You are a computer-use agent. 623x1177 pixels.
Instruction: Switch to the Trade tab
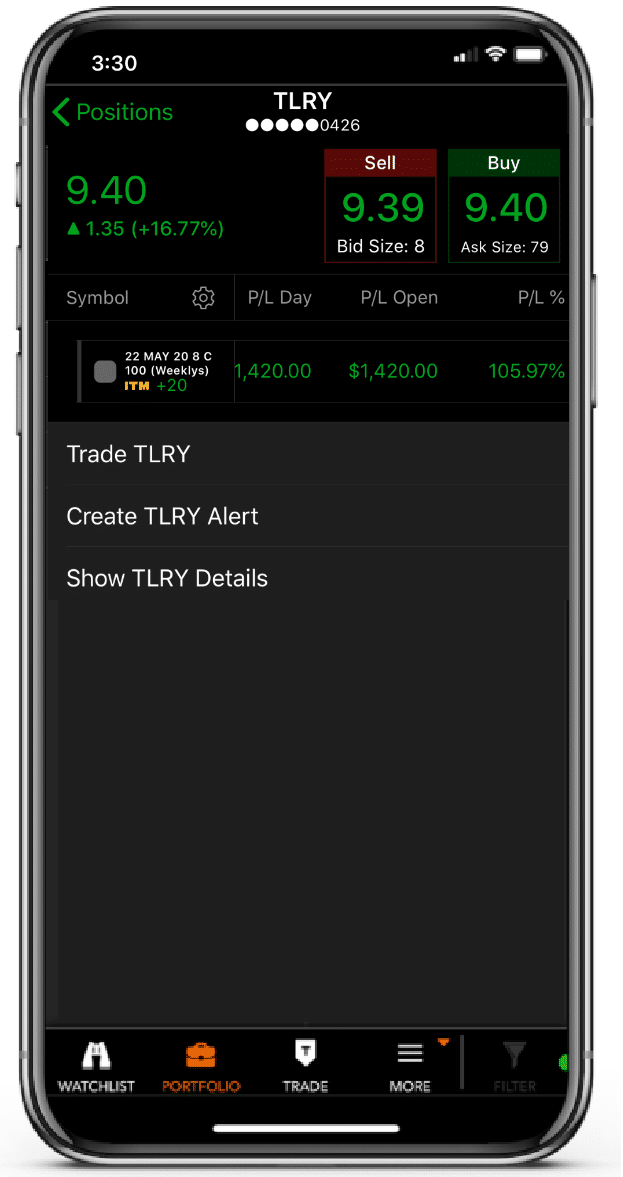(x=305, y=1066)
